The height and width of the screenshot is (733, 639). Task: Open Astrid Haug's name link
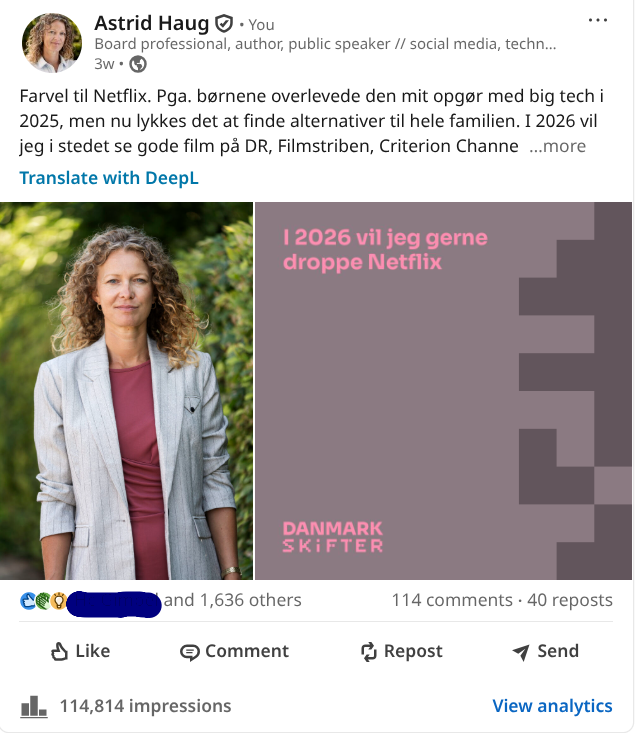152,22
